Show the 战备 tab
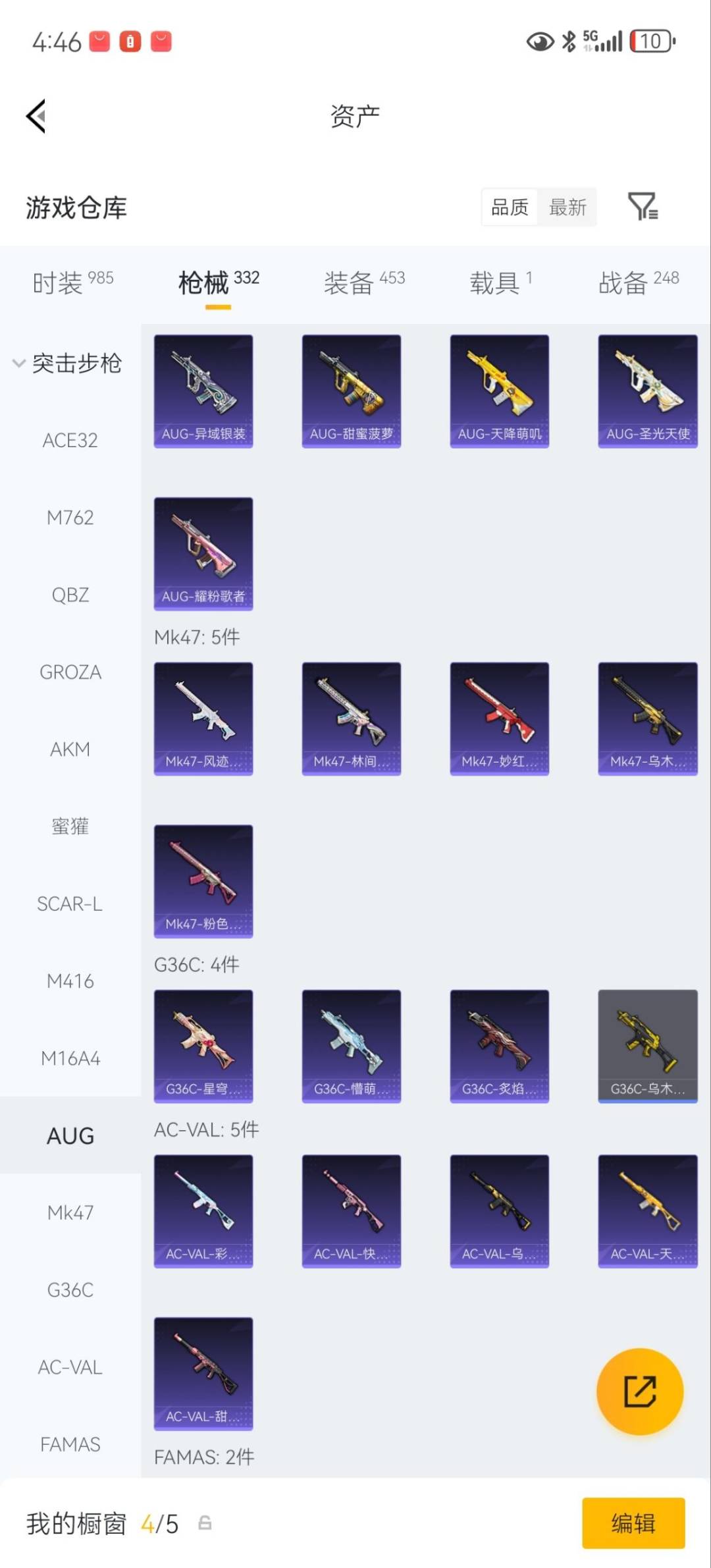This screenshot has width=711, height=1568. [638, 283]
